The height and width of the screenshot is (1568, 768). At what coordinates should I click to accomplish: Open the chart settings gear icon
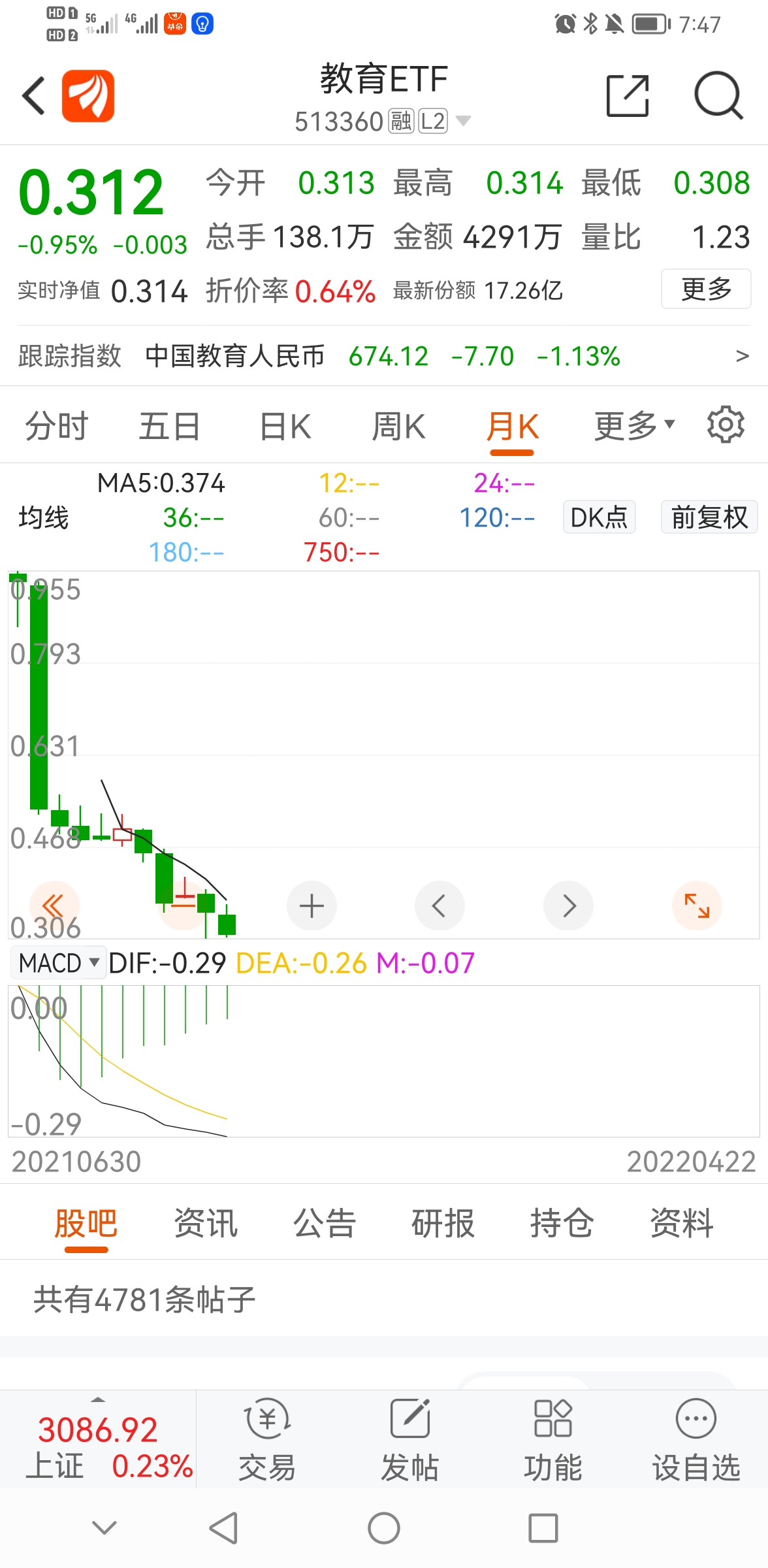click(725, 423)
